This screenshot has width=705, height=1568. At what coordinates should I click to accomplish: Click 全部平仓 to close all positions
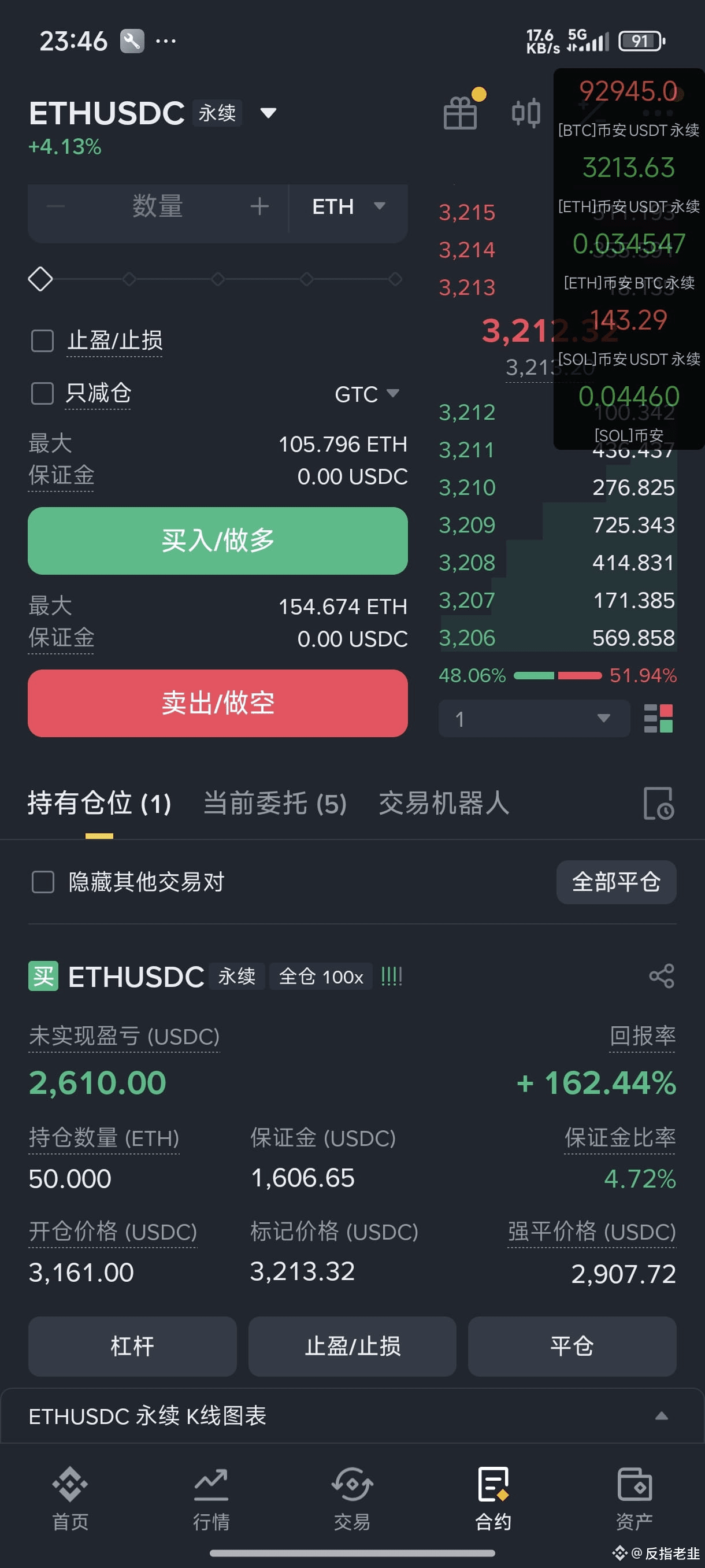(x=615, y=882)
